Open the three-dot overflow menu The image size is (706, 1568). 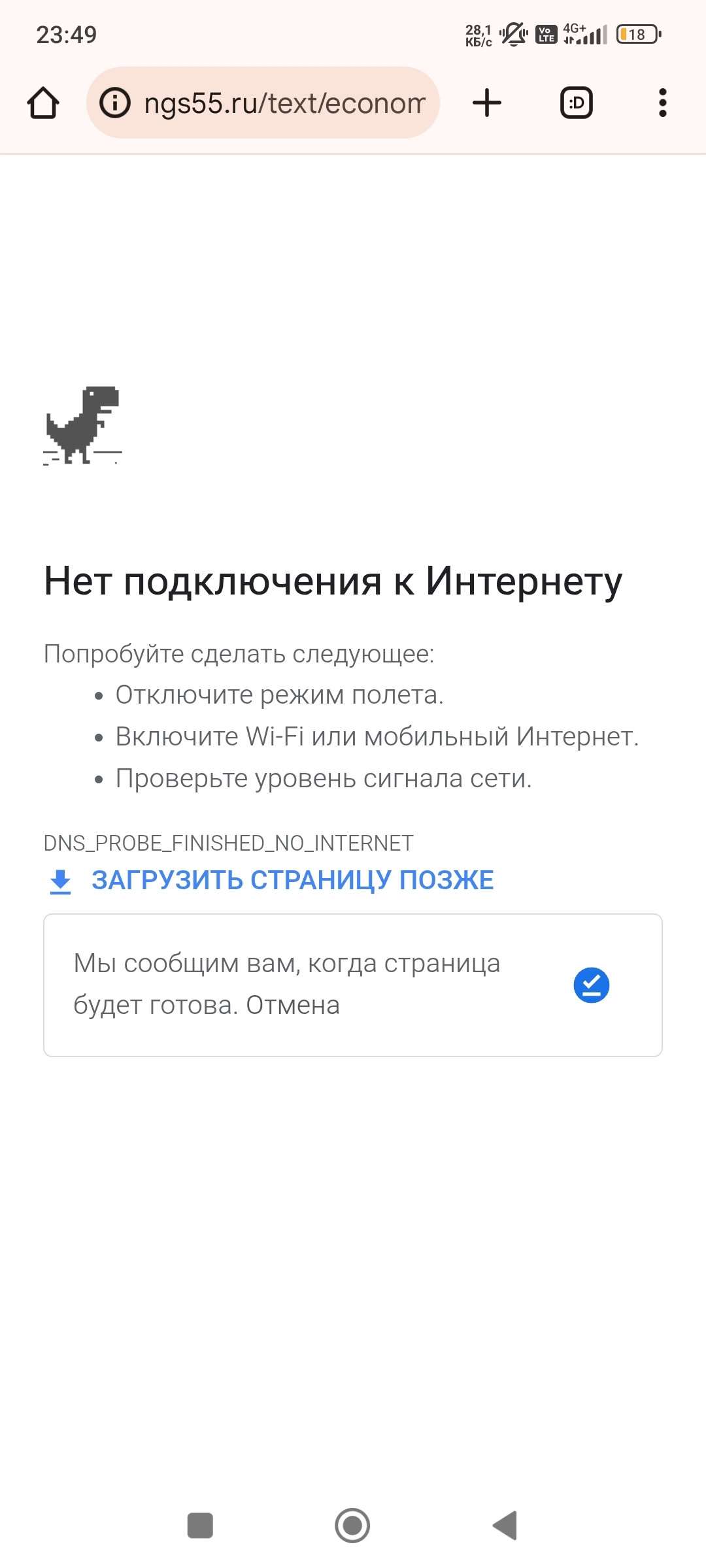[x=662, y=103]
